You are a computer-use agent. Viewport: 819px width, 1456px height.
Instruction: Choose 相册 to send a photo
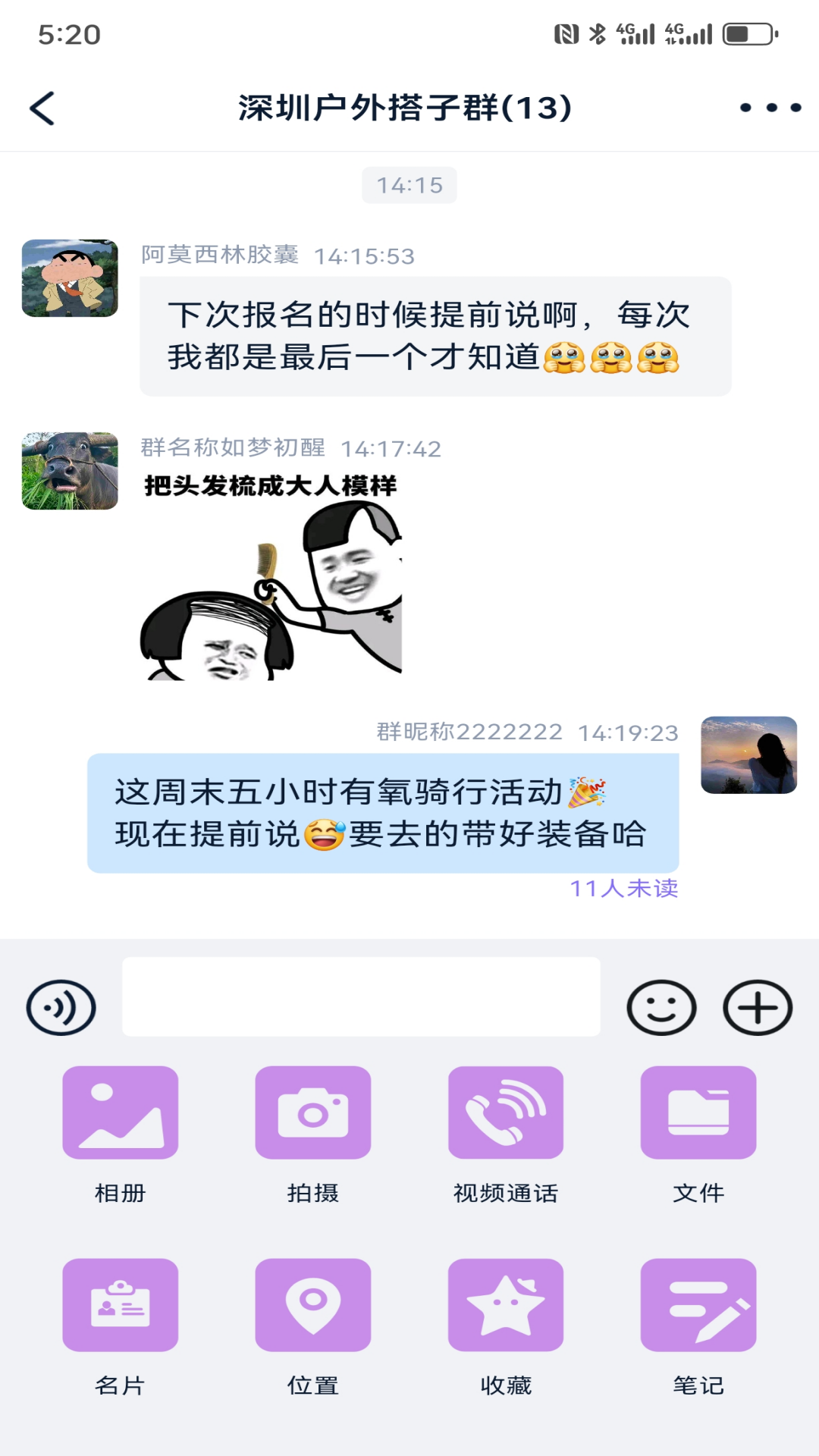(x=121, y=1112)
